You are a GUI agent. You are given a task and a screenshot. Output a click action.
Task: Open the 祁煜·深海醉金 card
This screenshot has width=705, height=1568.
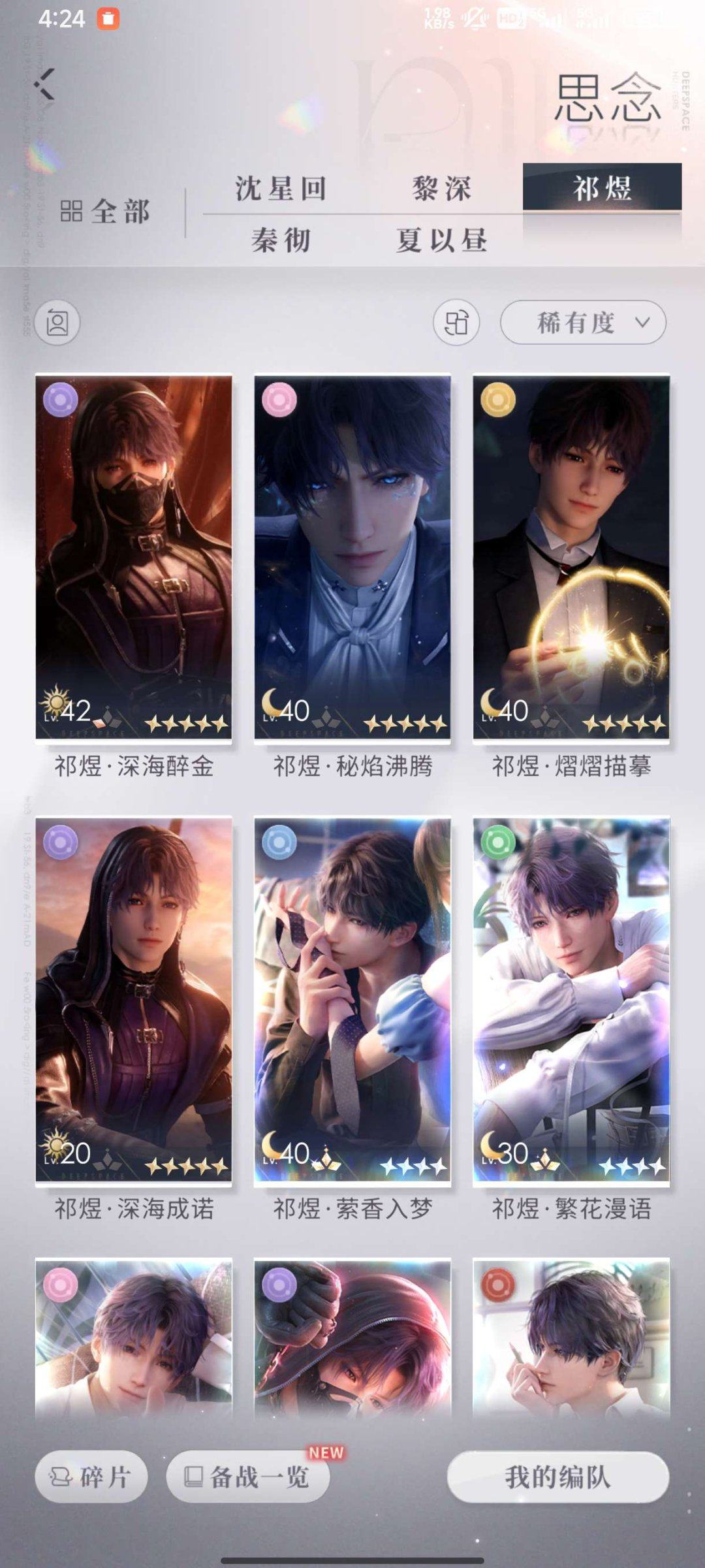134,556
